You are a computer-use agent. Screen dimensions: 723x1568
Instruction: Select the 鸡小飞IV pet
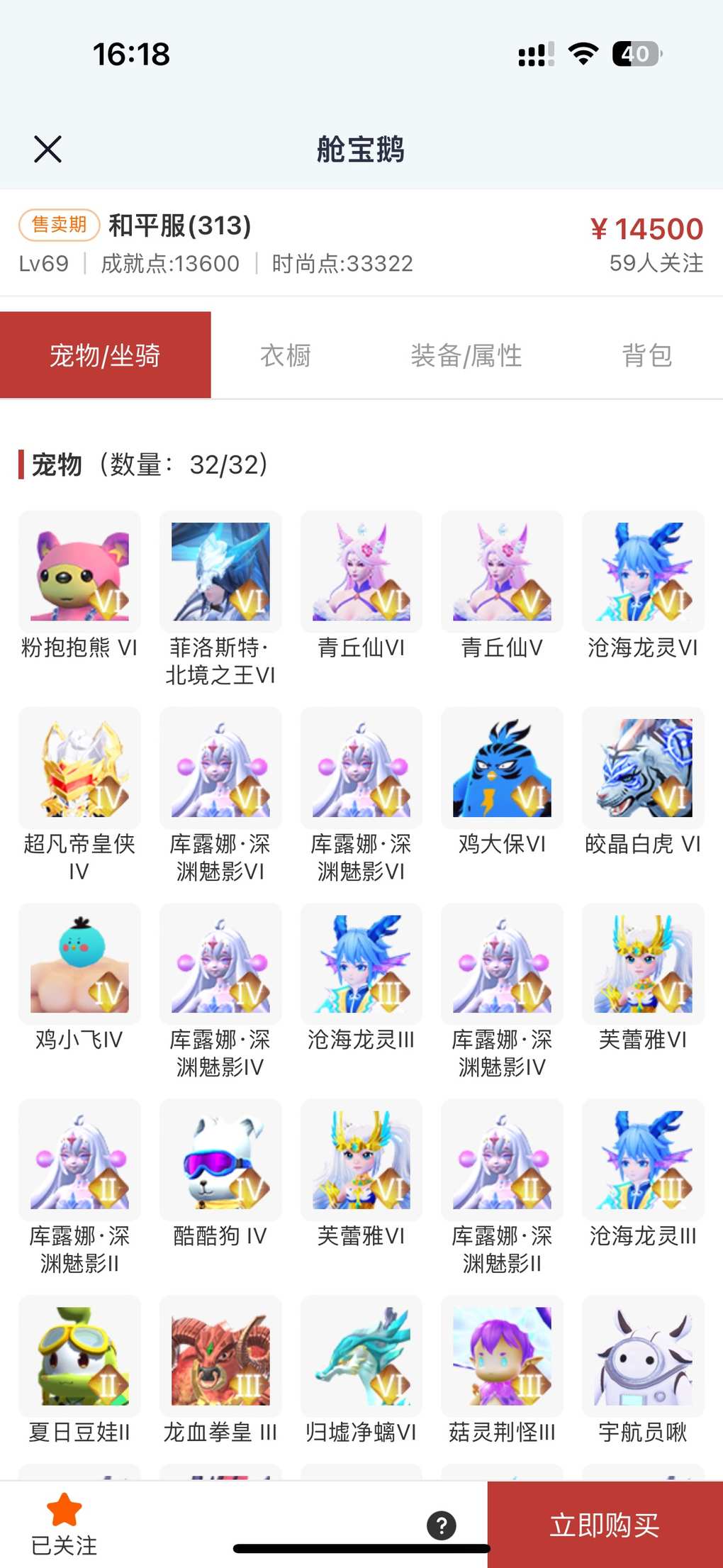pyautogui.click(x=79, y=964)
